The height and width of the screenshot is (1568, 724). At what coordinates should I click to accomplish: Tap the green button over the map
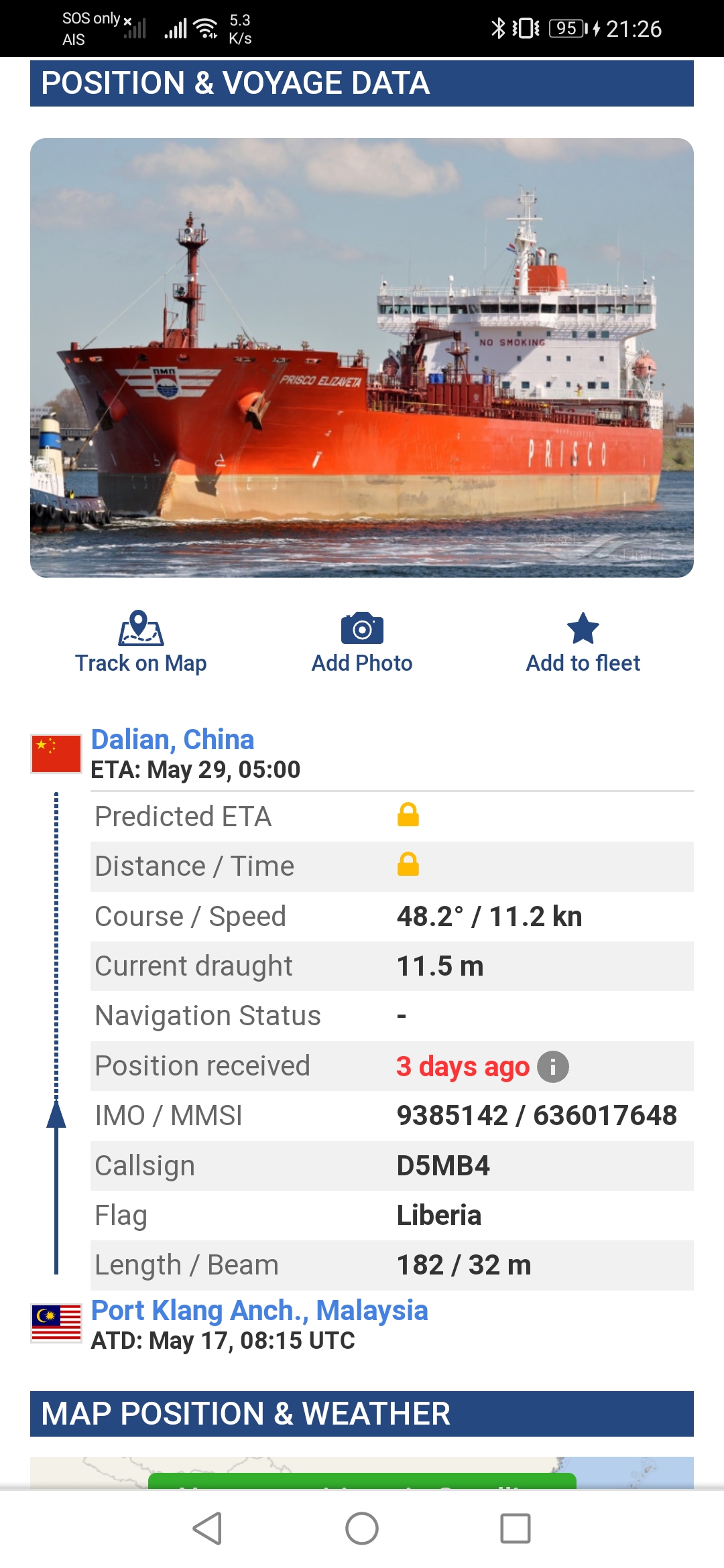click(x=362, y=1481)
